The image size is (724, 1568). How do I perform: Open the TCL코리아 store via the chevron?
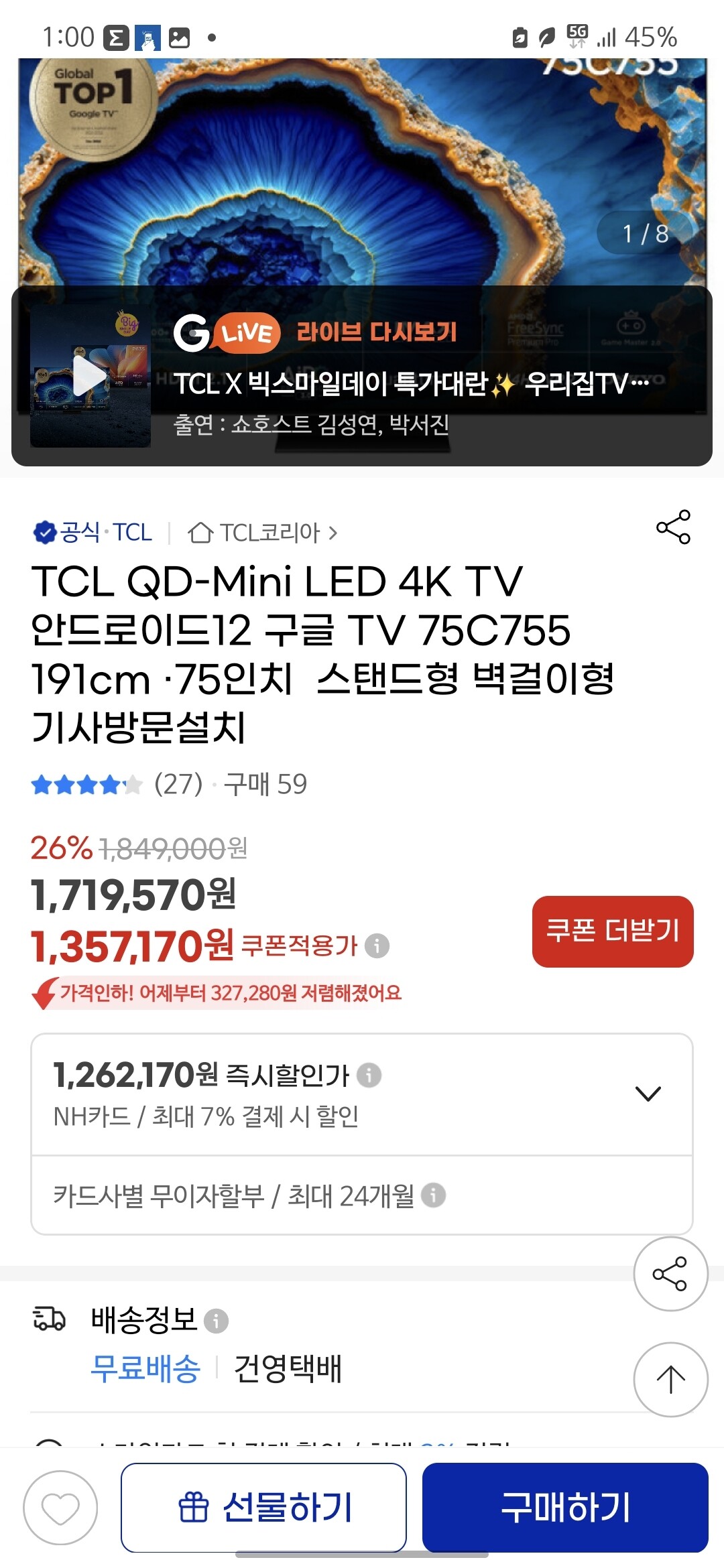(x=333, y=532)
